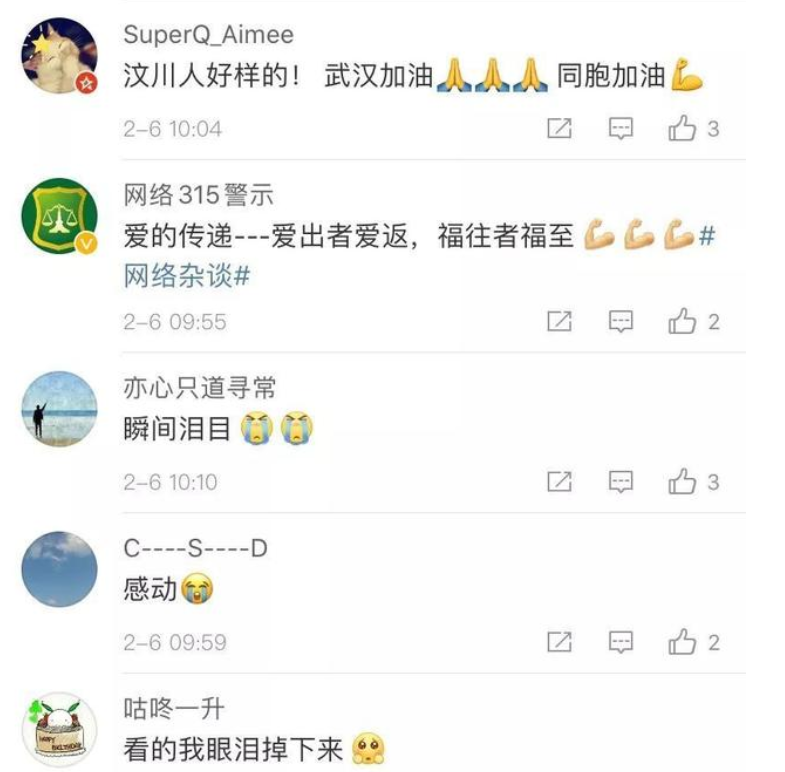Reply to C----S----D's comment
Viewport: 785px width, 772px height.
pyautogui.click(x=621, y=641)
